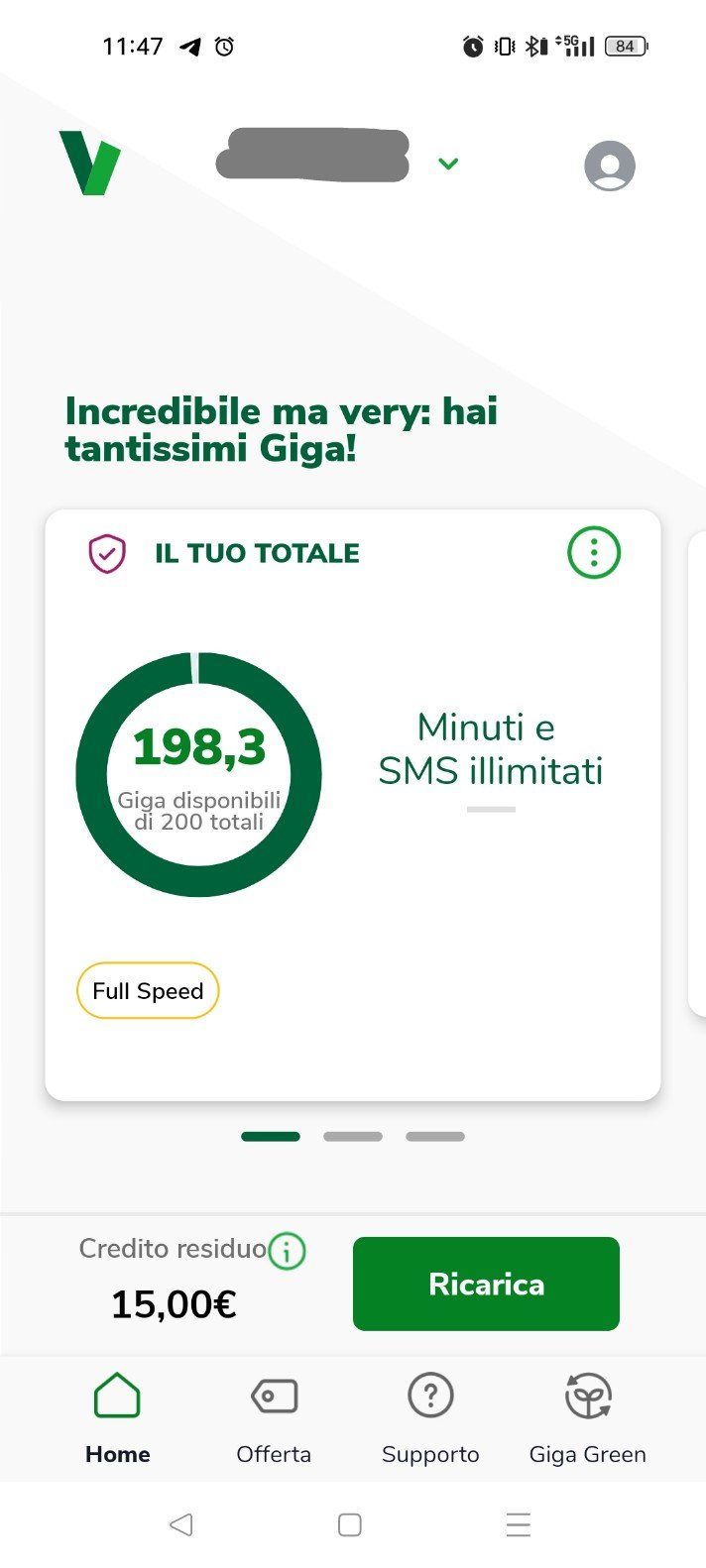Image resolution: width=706 pixels, height=1568 pixels.
Task: Expand the phone number dropdown chevron
Action: (448, 164)
